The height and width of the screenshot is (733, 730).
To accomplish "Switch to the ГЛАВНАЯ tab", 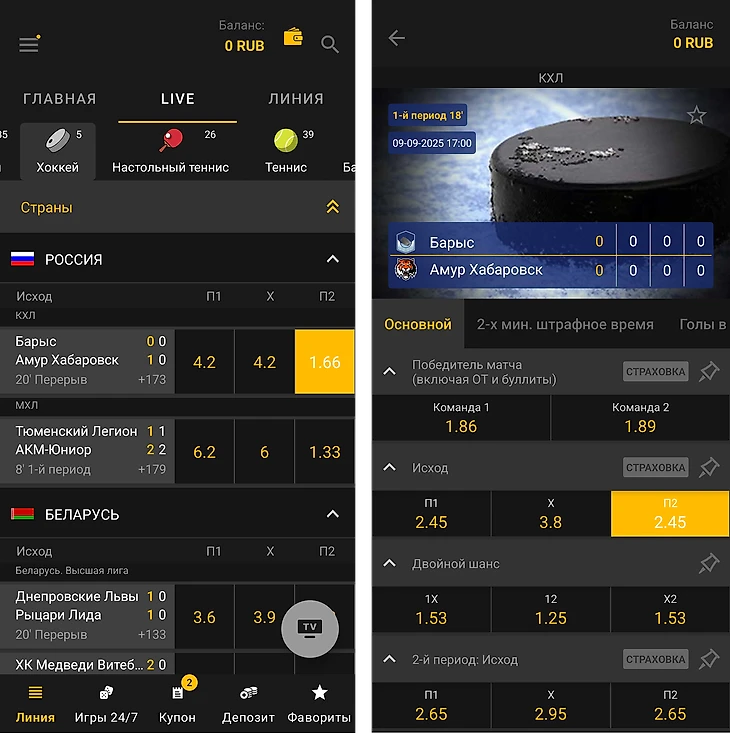I will (x=60, y=99).
